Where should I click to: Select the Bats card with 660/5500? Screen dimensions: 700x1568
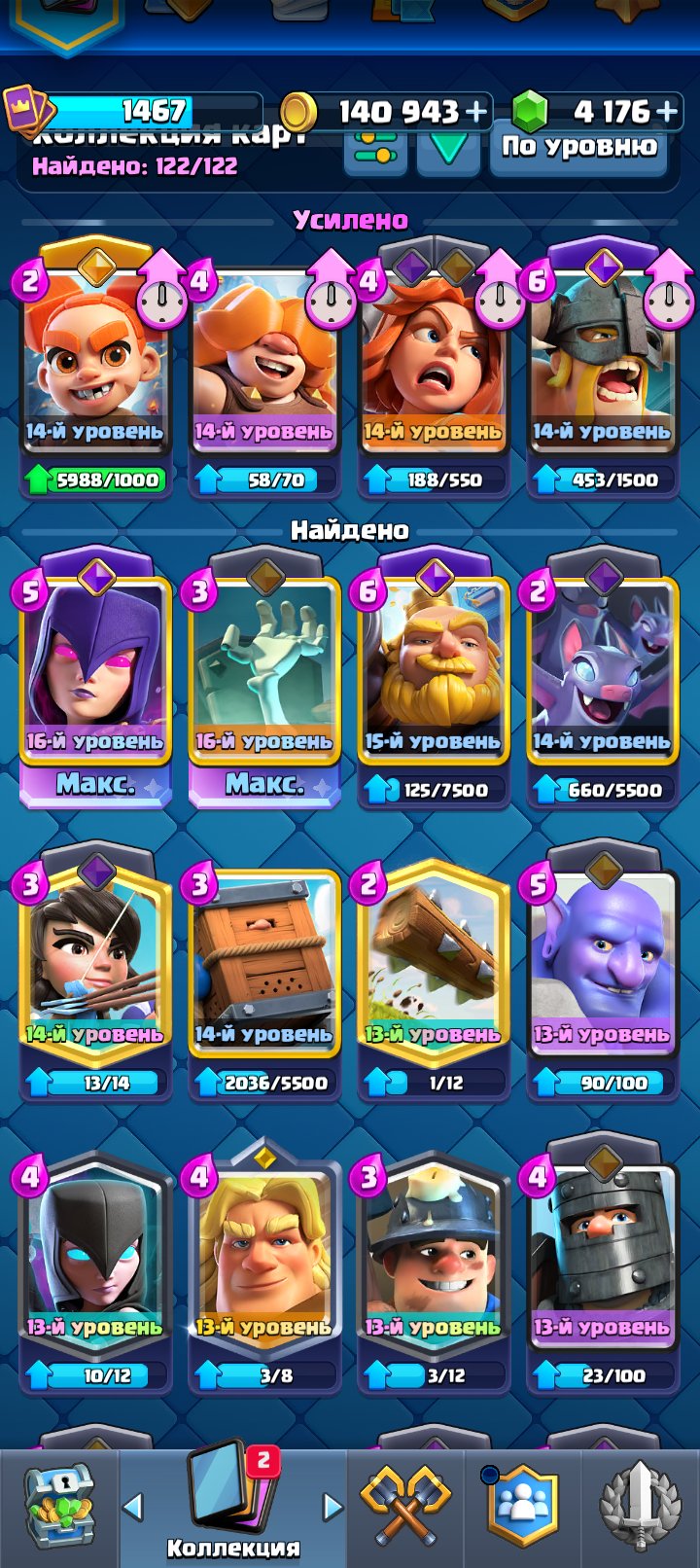(603, 678)
